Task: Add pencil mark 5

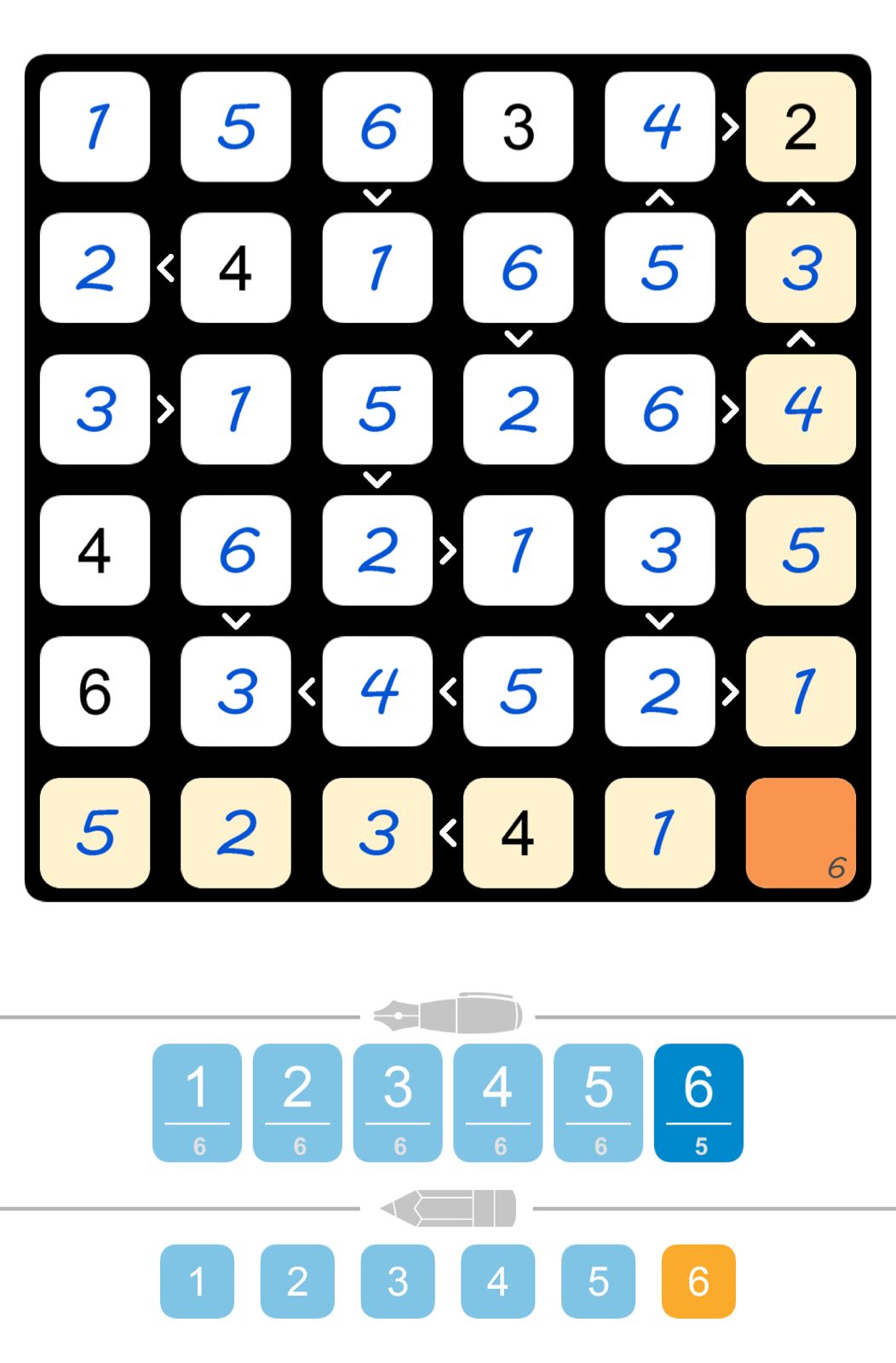Action: (x=598, y=1280)
